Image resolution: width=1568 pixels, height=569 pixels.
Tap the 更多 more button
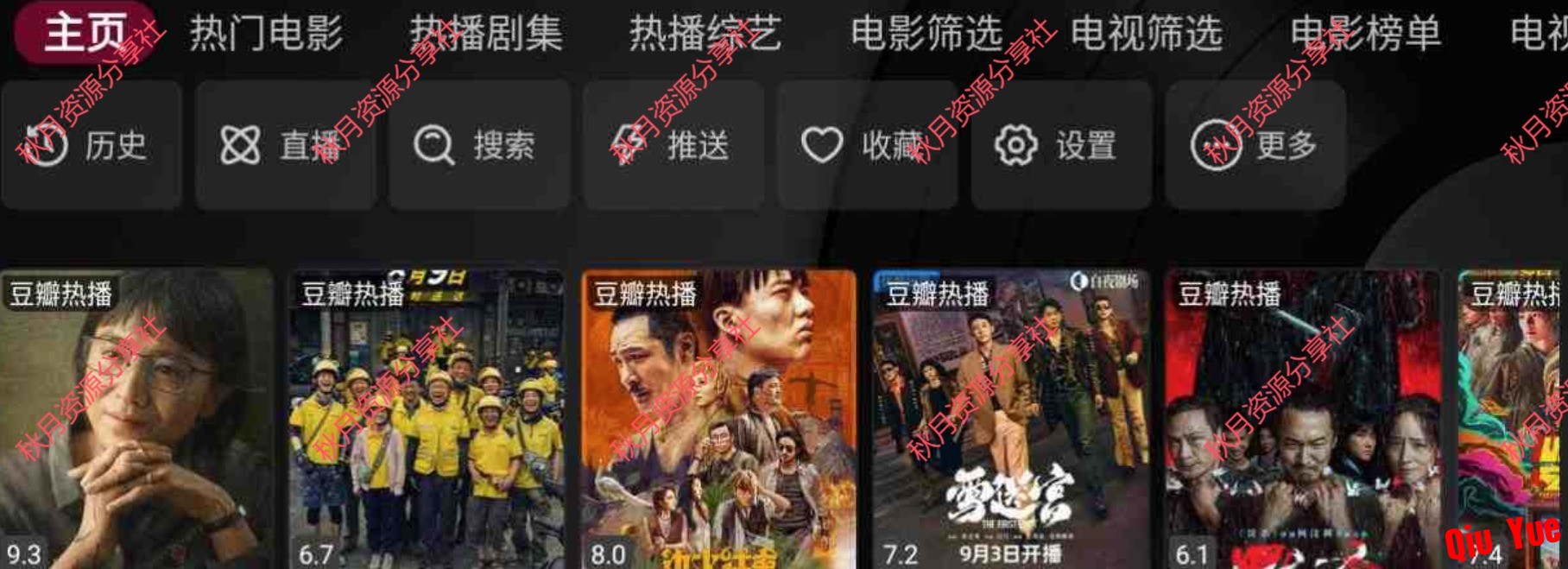(x=1255, y=145)
